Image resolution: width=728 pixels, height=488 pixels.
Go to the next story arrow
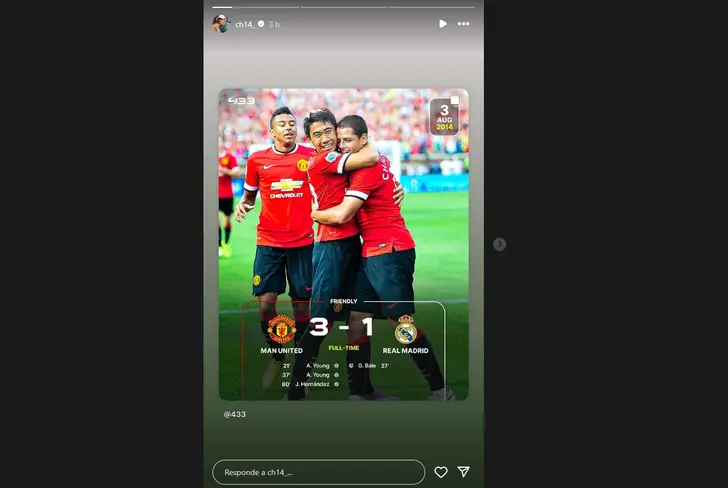click(x=499, y=244)
